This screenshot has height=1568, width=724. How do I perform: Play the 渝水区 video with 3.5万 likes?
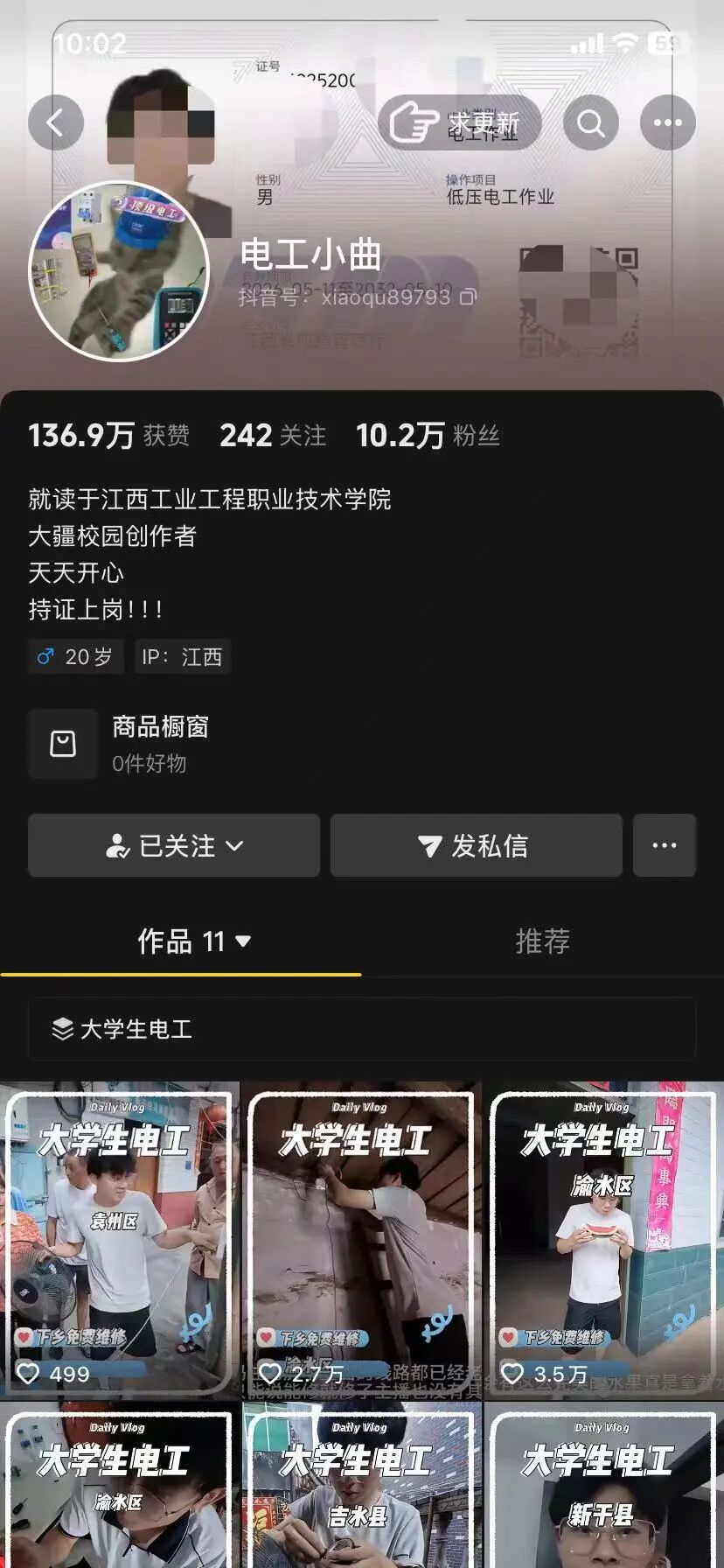604,1240
